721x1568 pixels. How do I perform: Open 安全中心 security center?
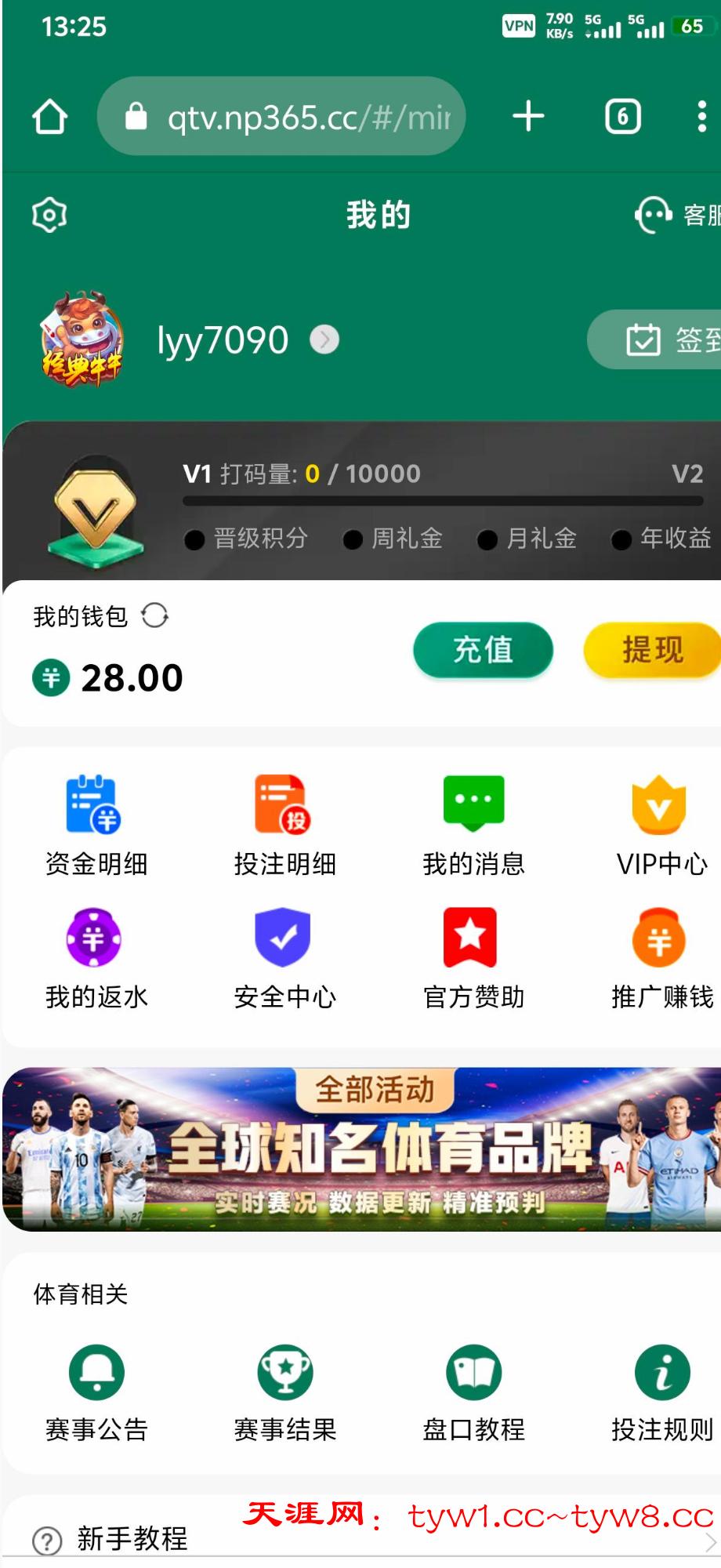[284, 958]
